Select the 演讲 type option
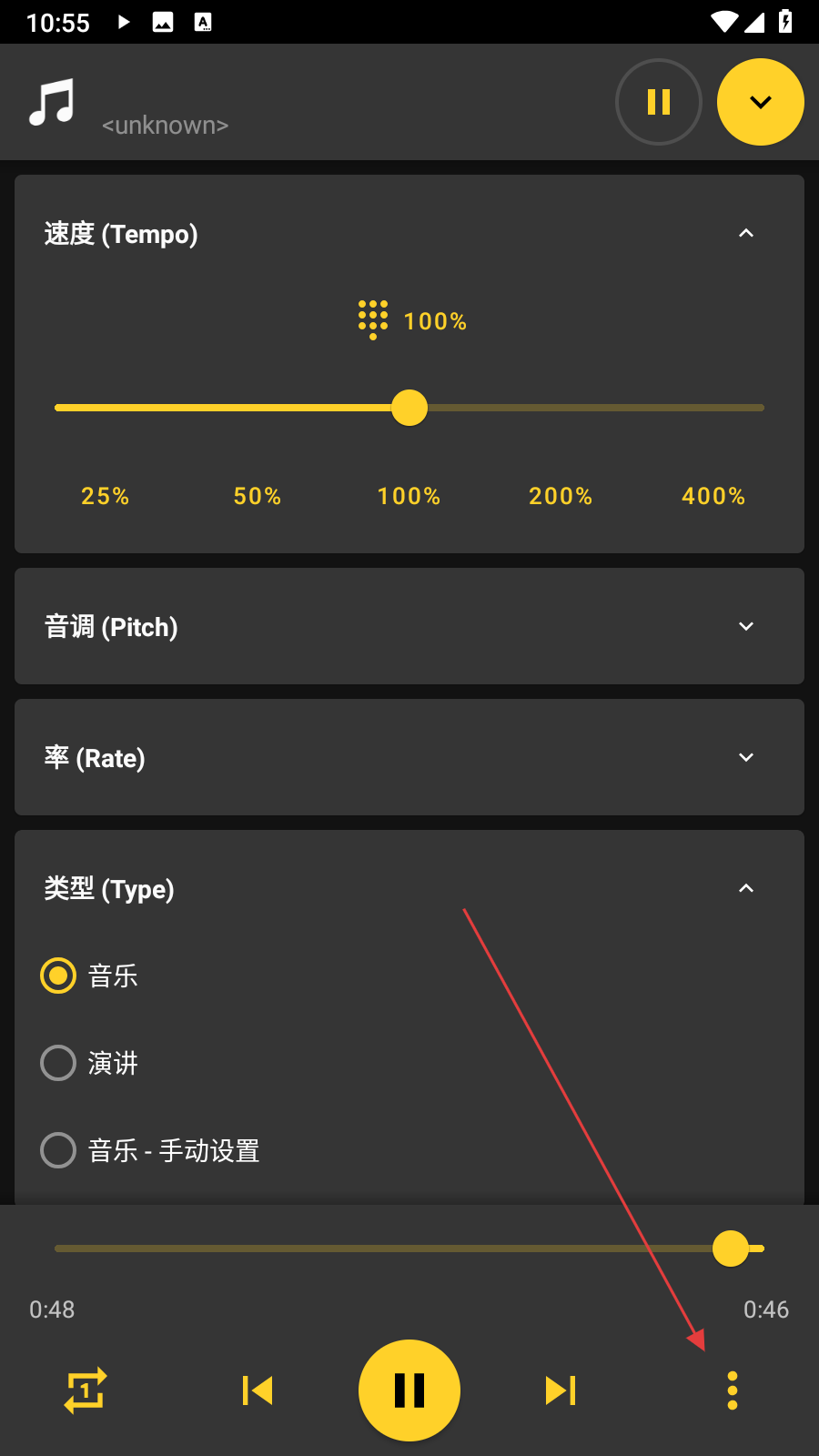This screenshot has height=1456, width=819. [58, 1063]
